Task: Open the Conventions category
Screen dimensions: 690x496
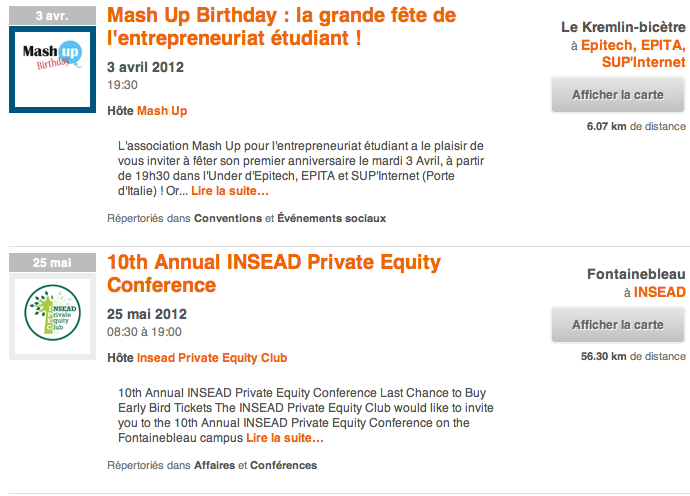Action: coord(227,218)
